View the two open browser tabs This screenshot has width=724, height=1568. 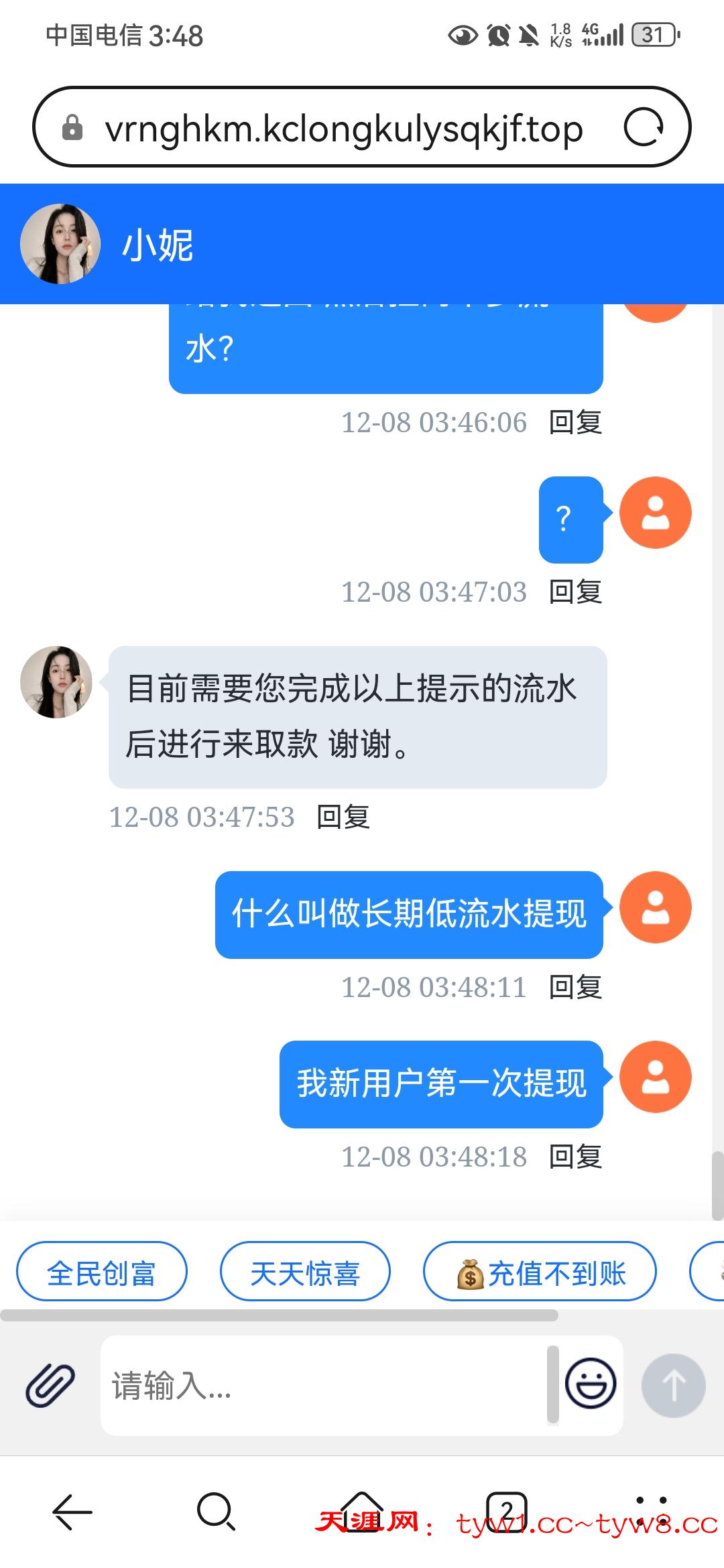(506, 1512)
